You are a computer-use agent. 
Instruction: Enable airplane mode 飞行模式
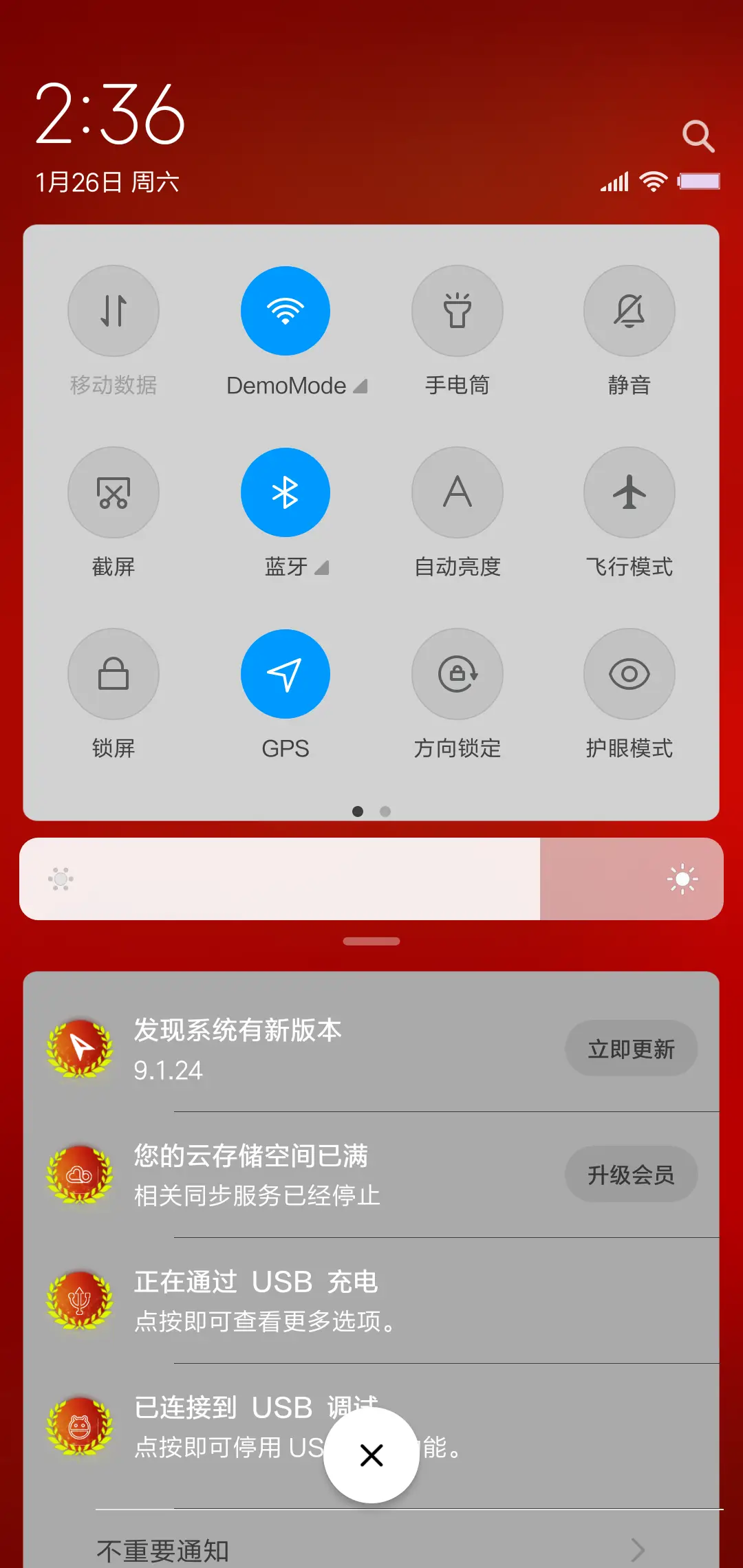pyautogui.click(x=629, y=492)
